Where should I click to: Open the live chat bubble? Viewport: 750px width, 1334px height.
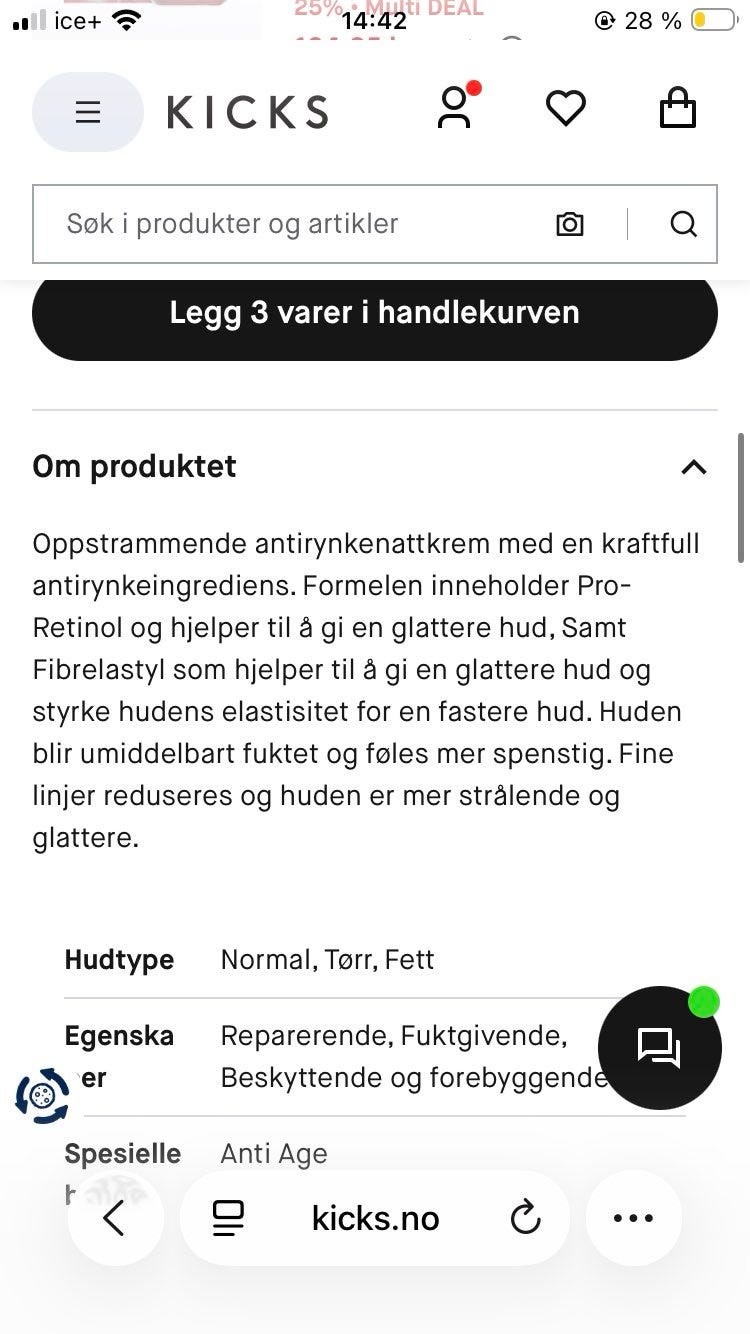(x=660, y=1048)
